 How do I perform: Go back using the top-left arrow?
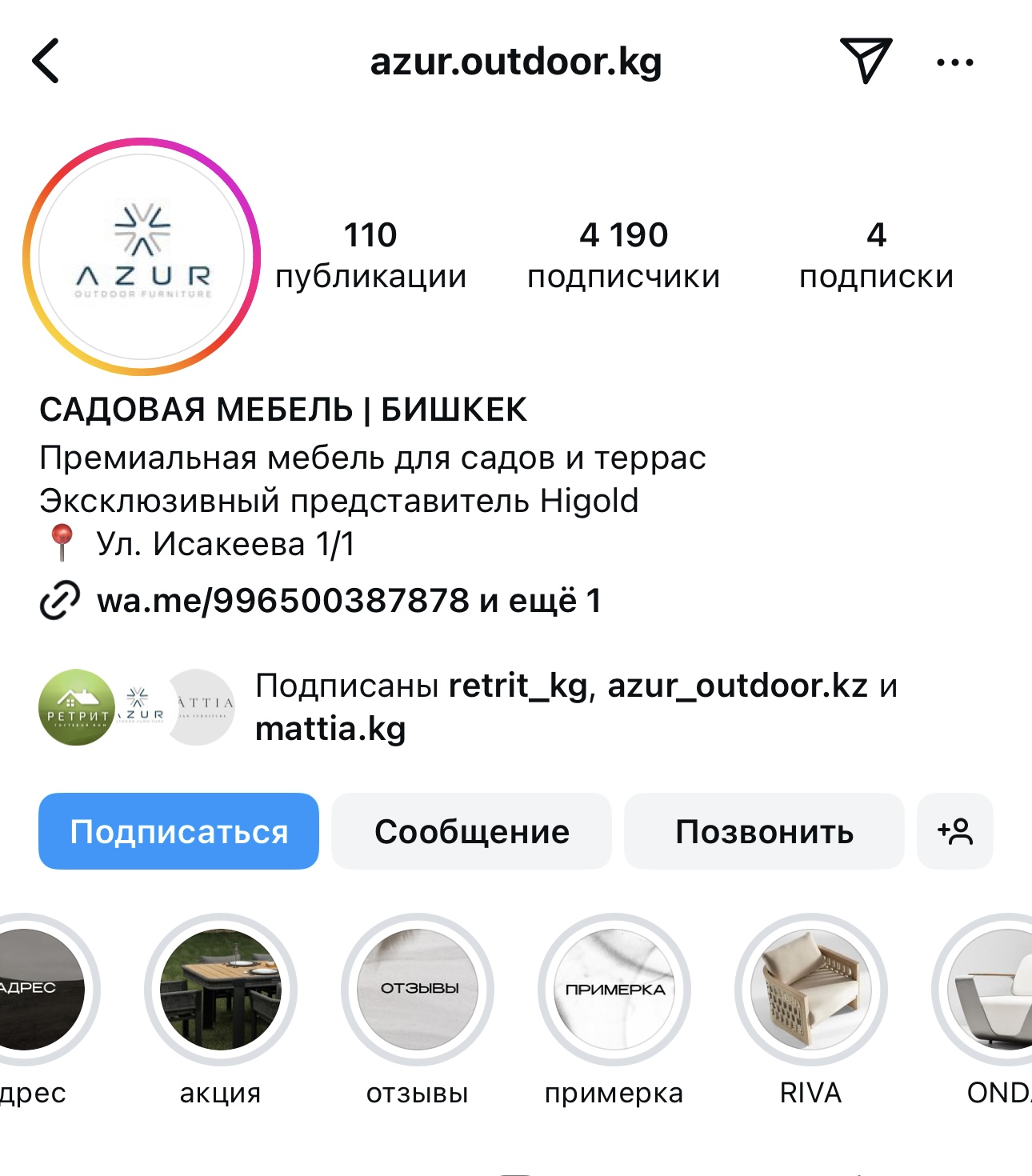click(46, 61)
